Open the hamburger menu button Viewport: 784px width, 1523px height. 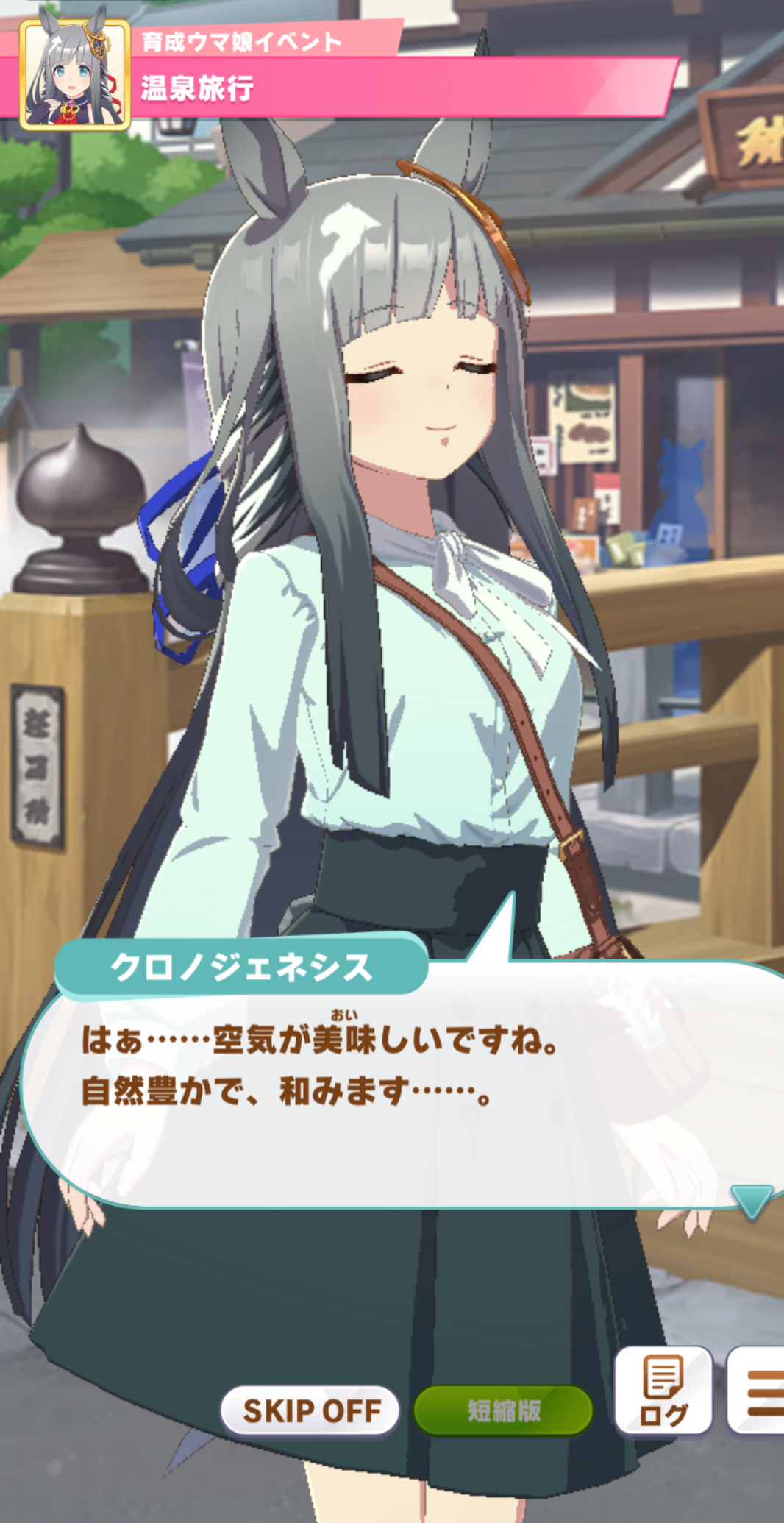coord(758,1390)
